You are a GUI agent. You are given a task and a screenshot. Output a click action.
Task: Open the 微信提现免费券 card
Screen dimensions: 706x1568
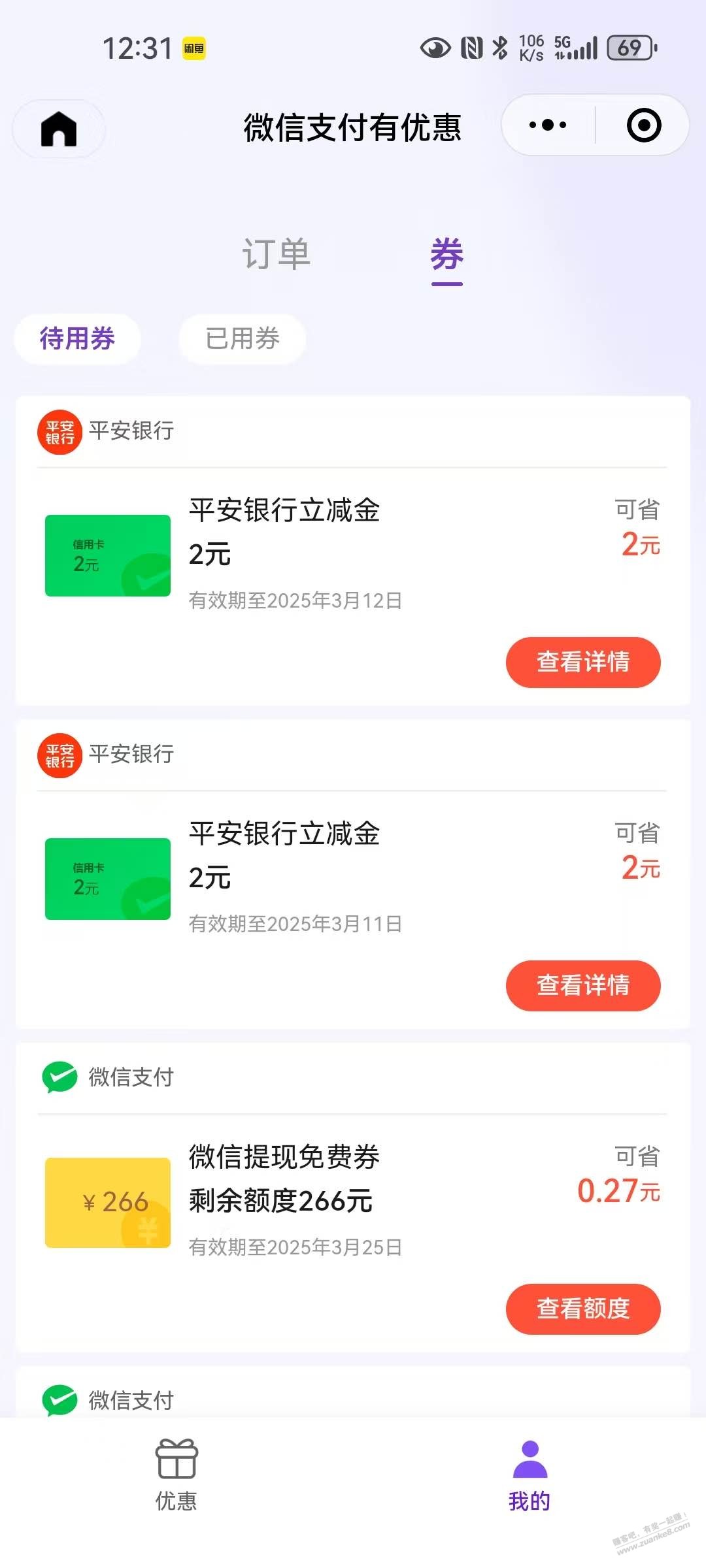coord(353,1198)
